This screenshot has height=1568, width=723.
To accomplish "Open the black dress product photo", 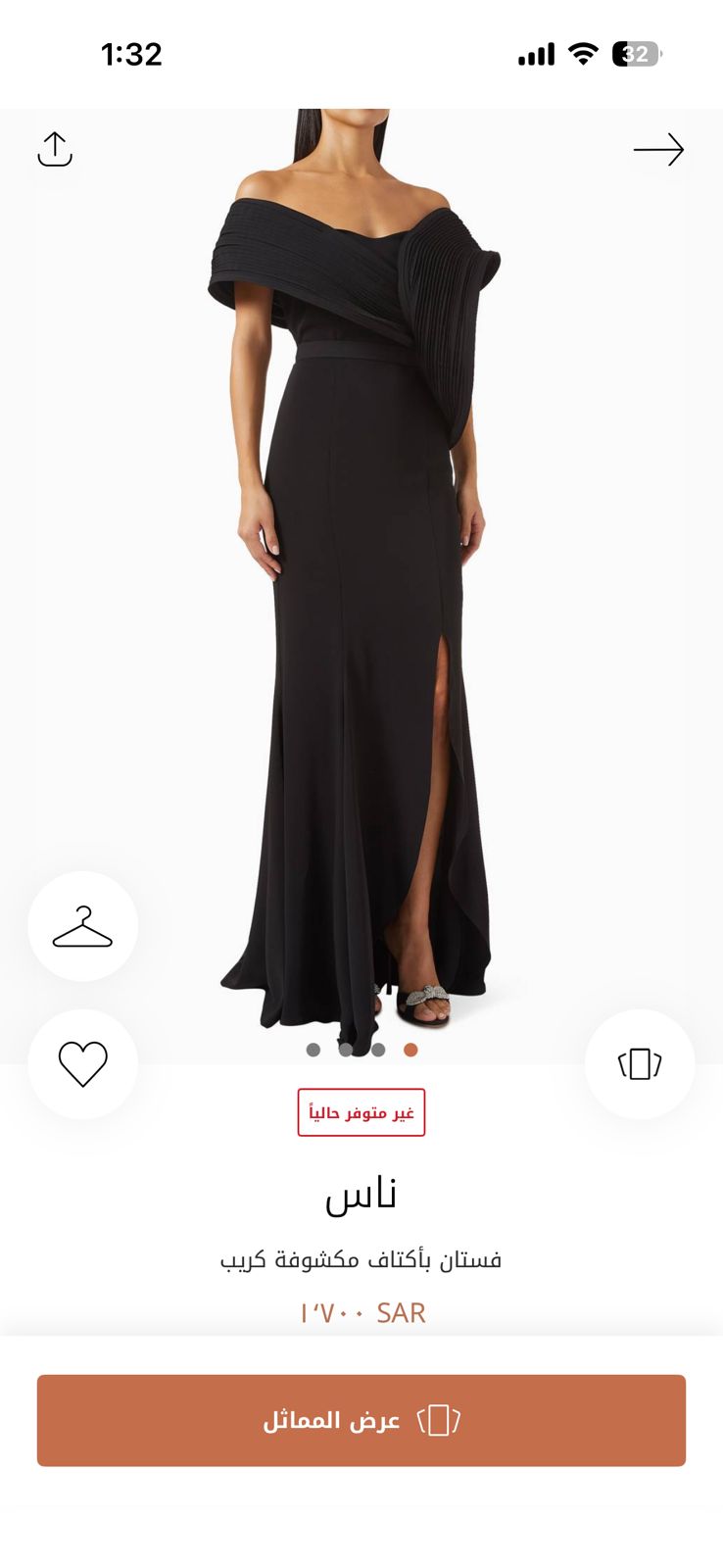I will point(361,588).
